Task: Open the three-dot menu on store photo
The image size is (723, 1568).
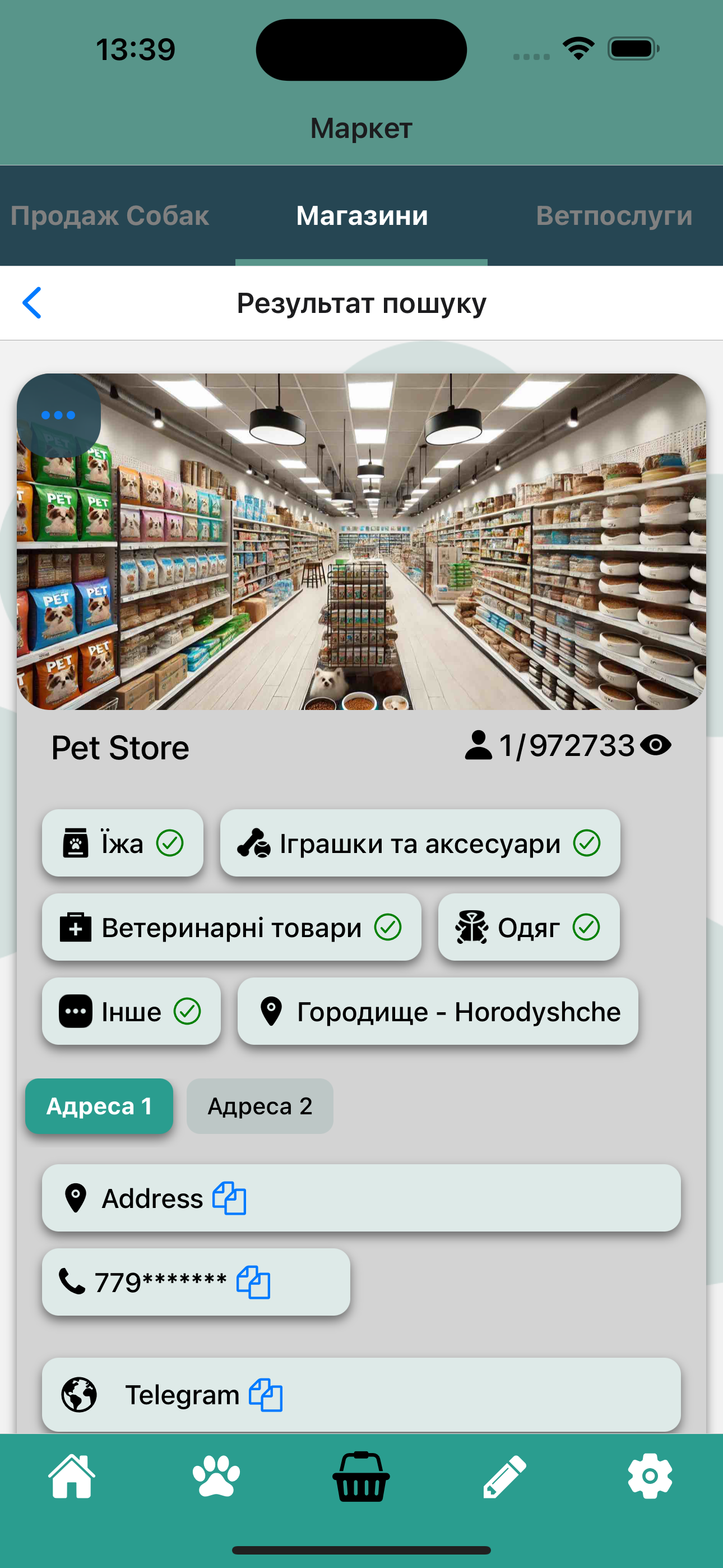Action: pos(58,415)
